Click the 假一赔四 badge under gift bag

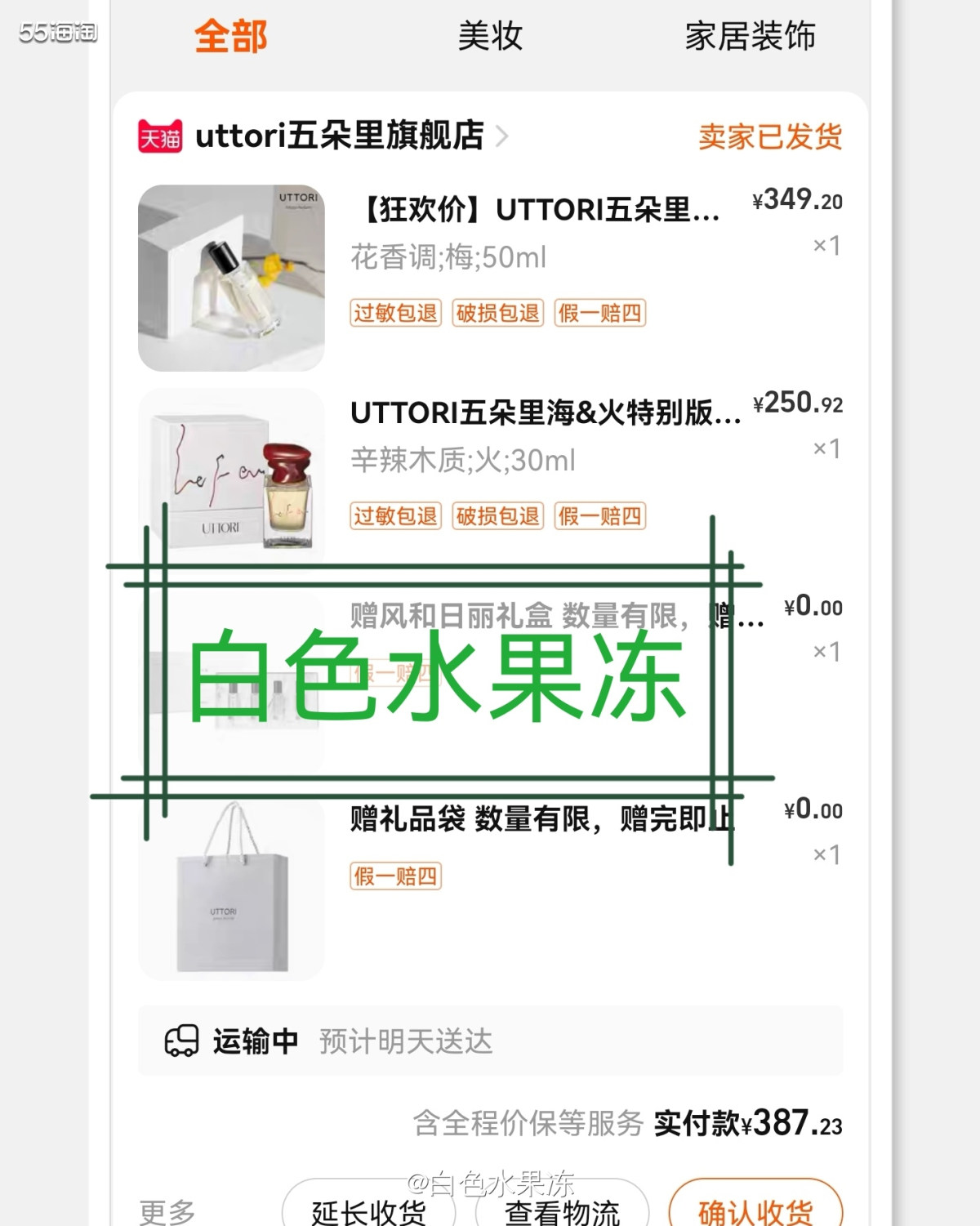click(x=395, y=877)
